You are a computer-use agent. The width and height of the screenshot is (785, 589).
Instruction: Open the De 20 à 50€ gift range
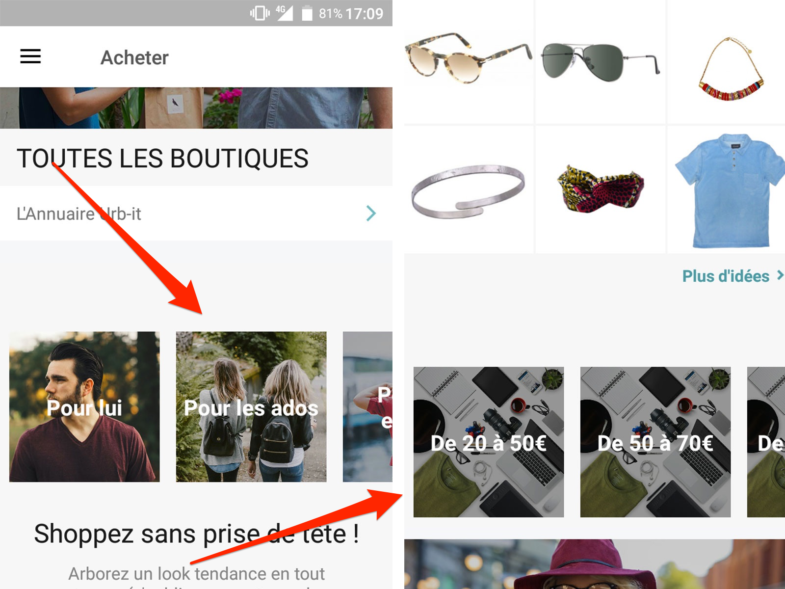[x=488, y=442]
